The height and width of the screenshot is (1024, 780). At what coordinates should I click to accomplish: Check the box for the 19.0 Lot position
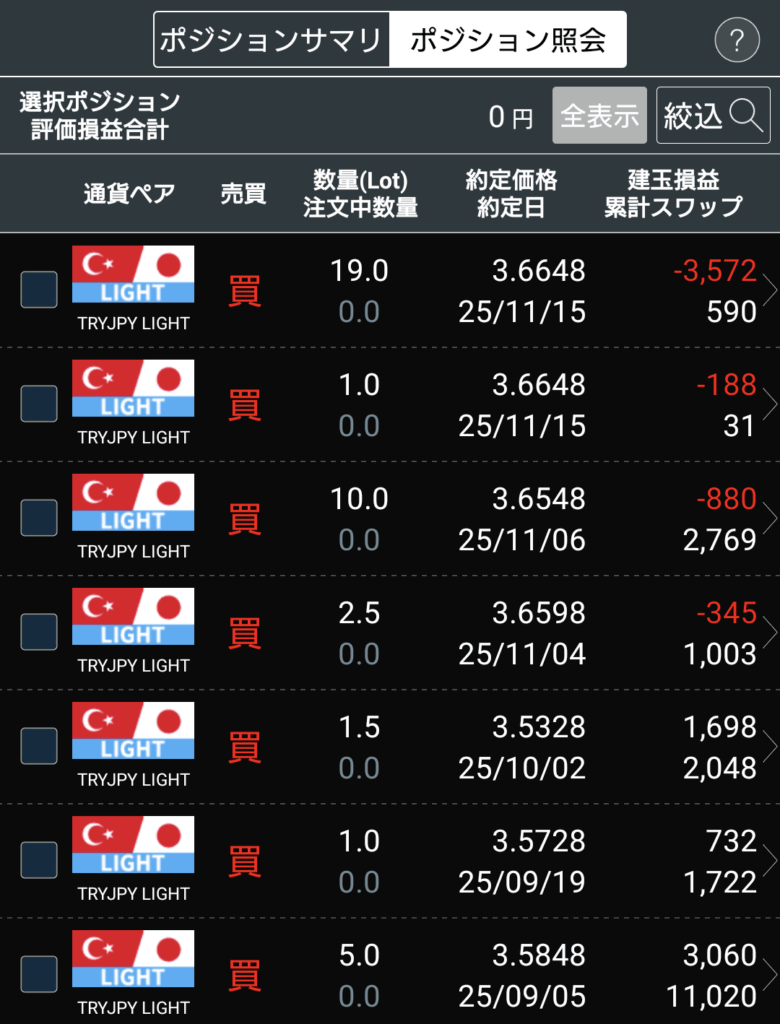pyautogui.click(x=39, y=290)
